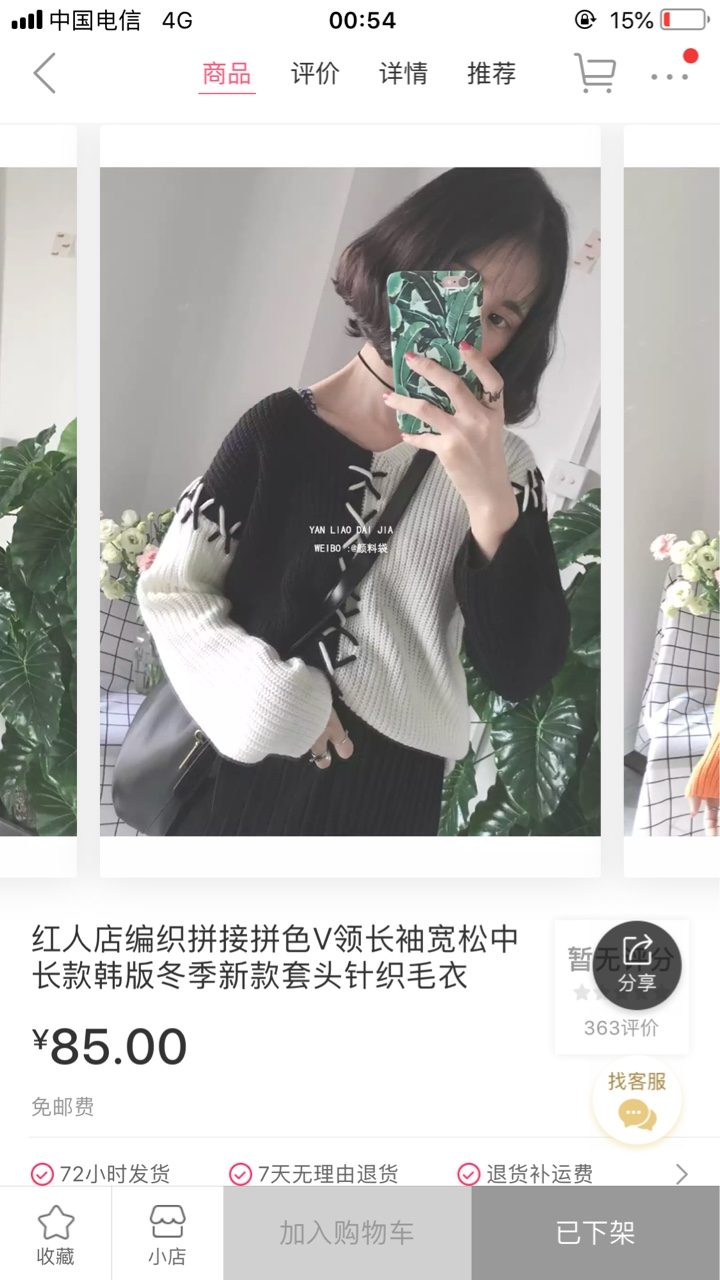
Task: Switch to the 详情 tab
Action: coord(403,74)
